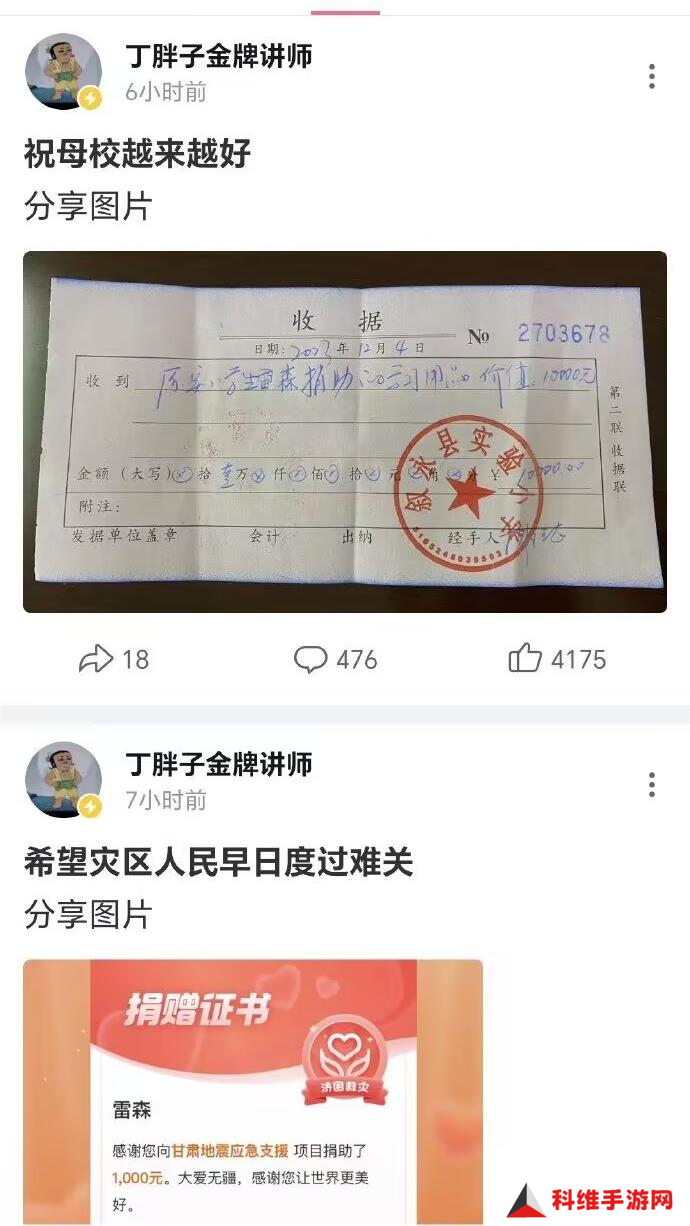This screenshot has height=1226, width=690.
Task: Open the 希望灾区人民早日度过难关 post
Action: click(219, 862)
